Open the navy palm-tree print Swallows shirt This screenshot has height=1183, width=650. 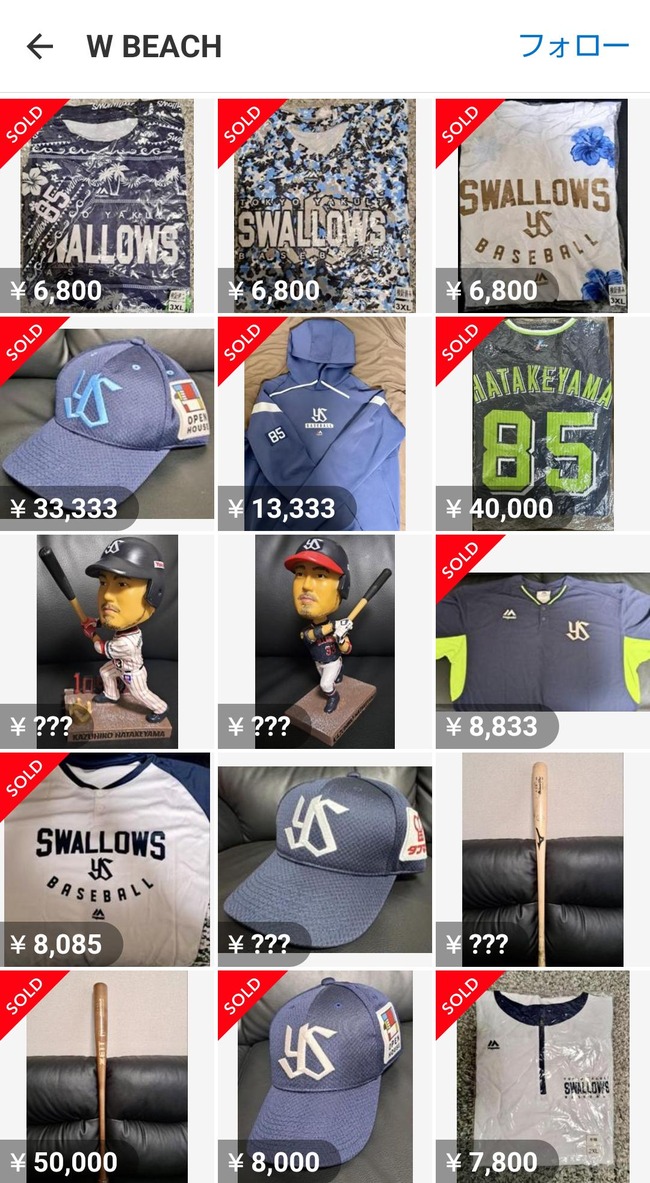click(107, 206)
